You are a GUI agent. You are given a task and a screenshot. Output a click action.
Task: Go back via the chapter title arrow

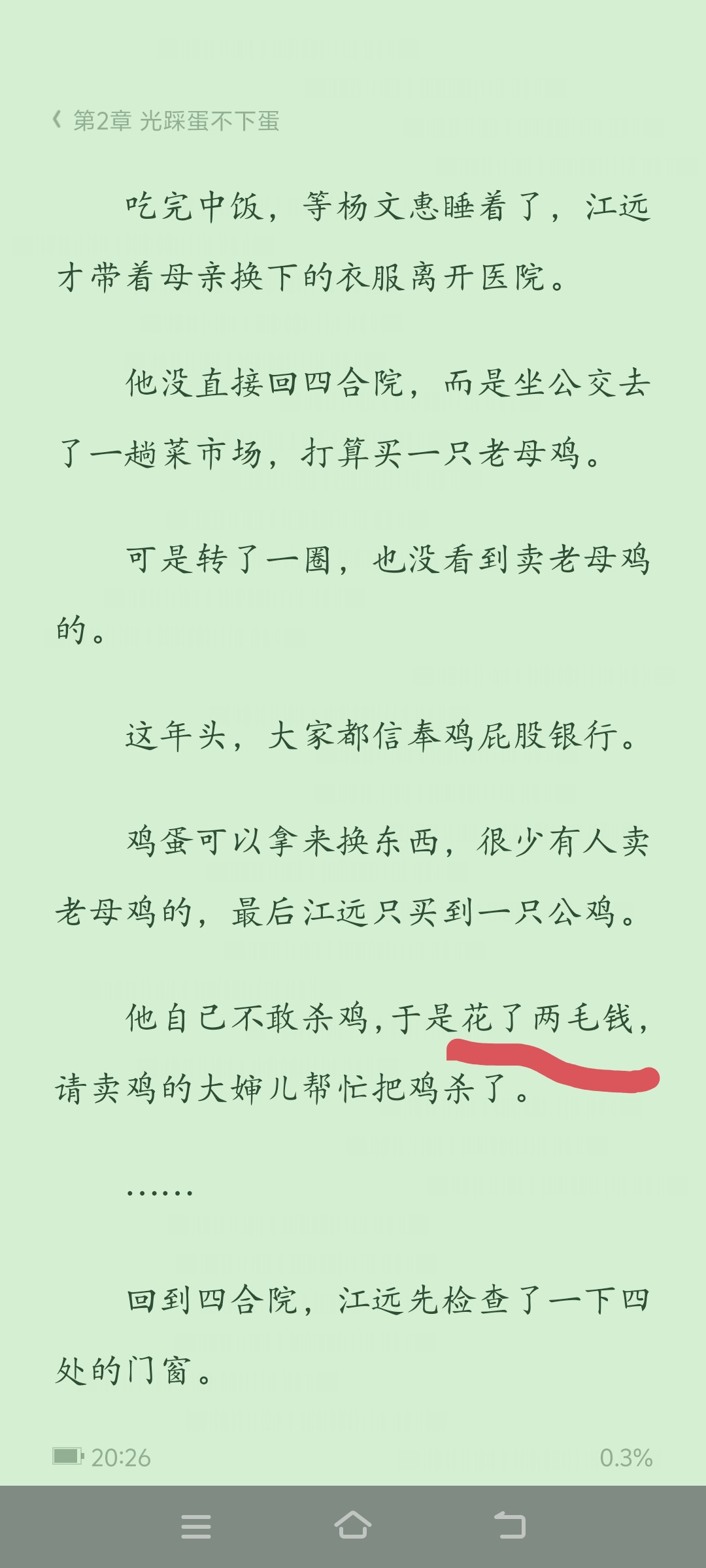(x=58, y=120)
